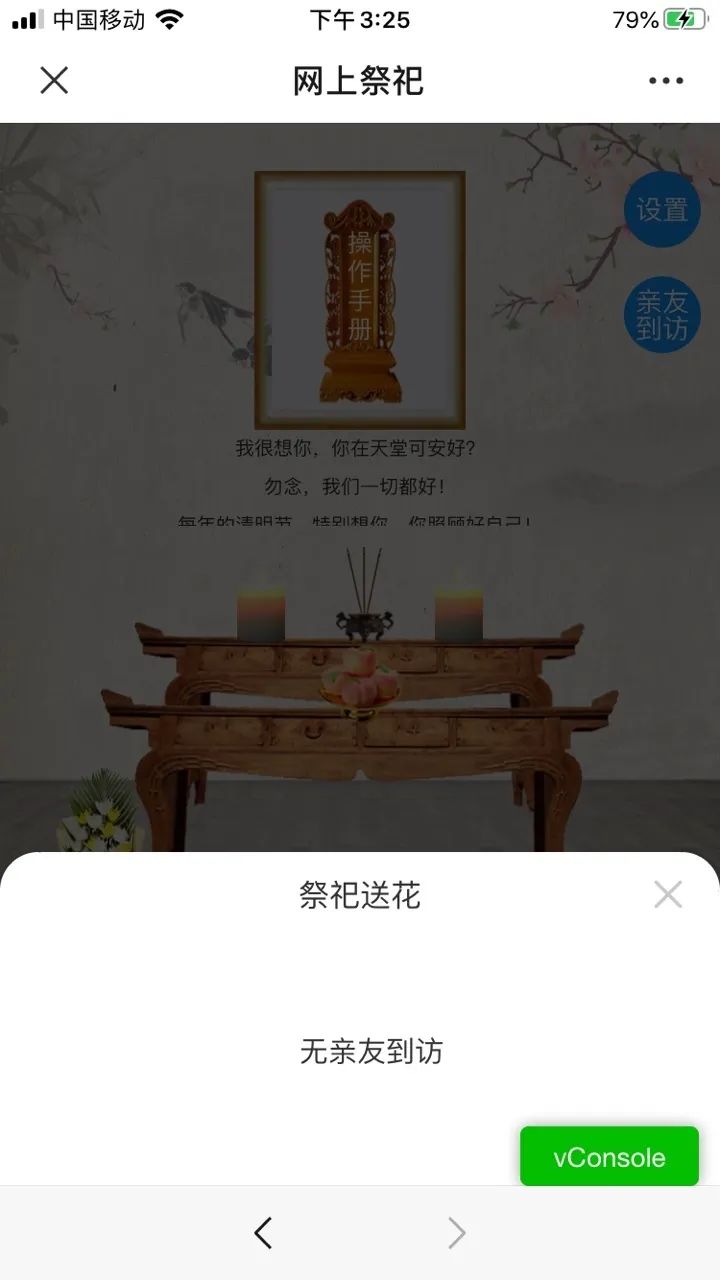Screen dimensions: 720x1280
Task: Select the 祭祀送花 panel header
Action: pos(360,896)
